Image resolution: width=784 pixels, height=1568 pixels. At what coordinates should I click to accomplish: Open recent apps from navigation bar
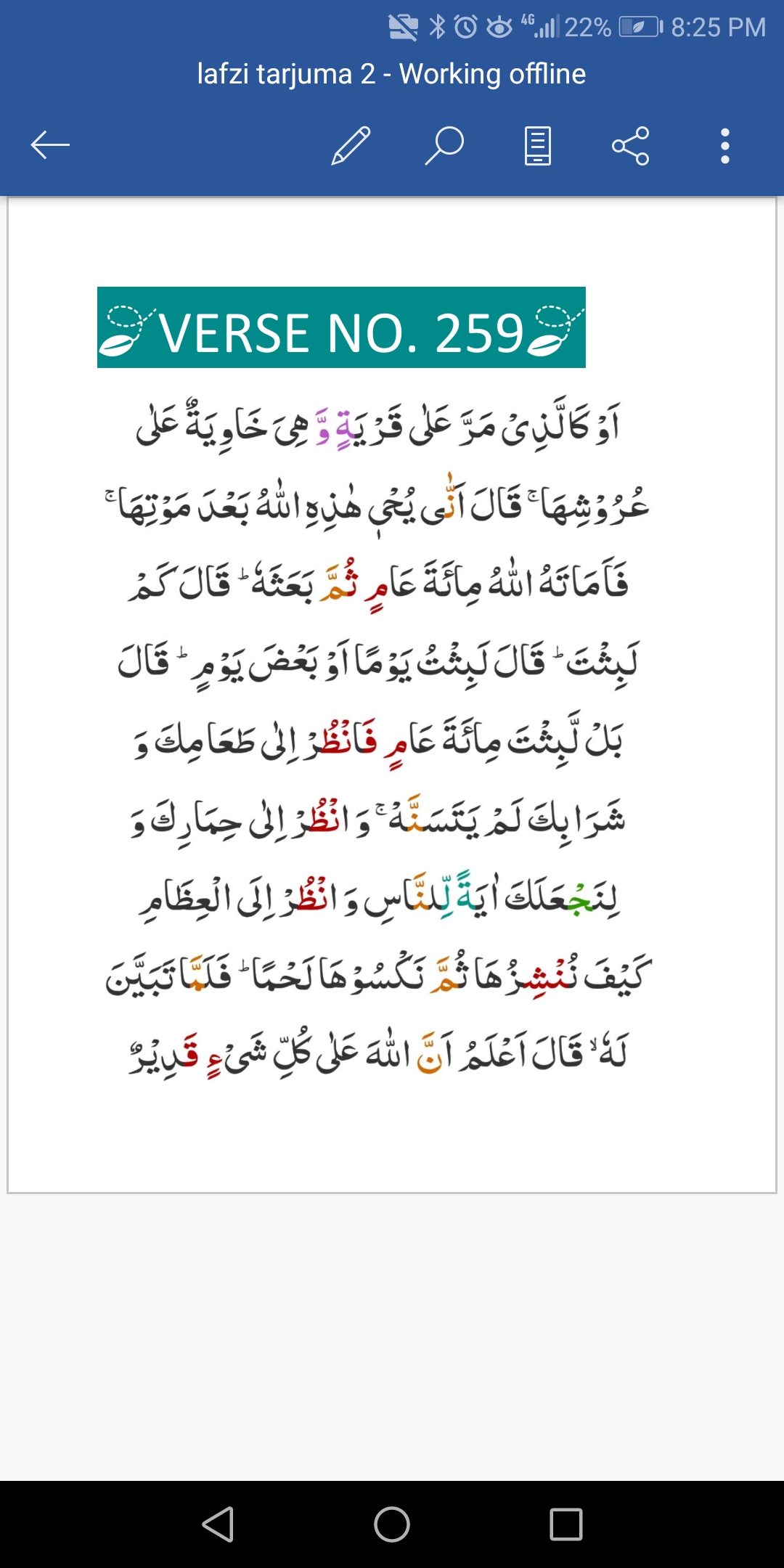point(566,1524)
